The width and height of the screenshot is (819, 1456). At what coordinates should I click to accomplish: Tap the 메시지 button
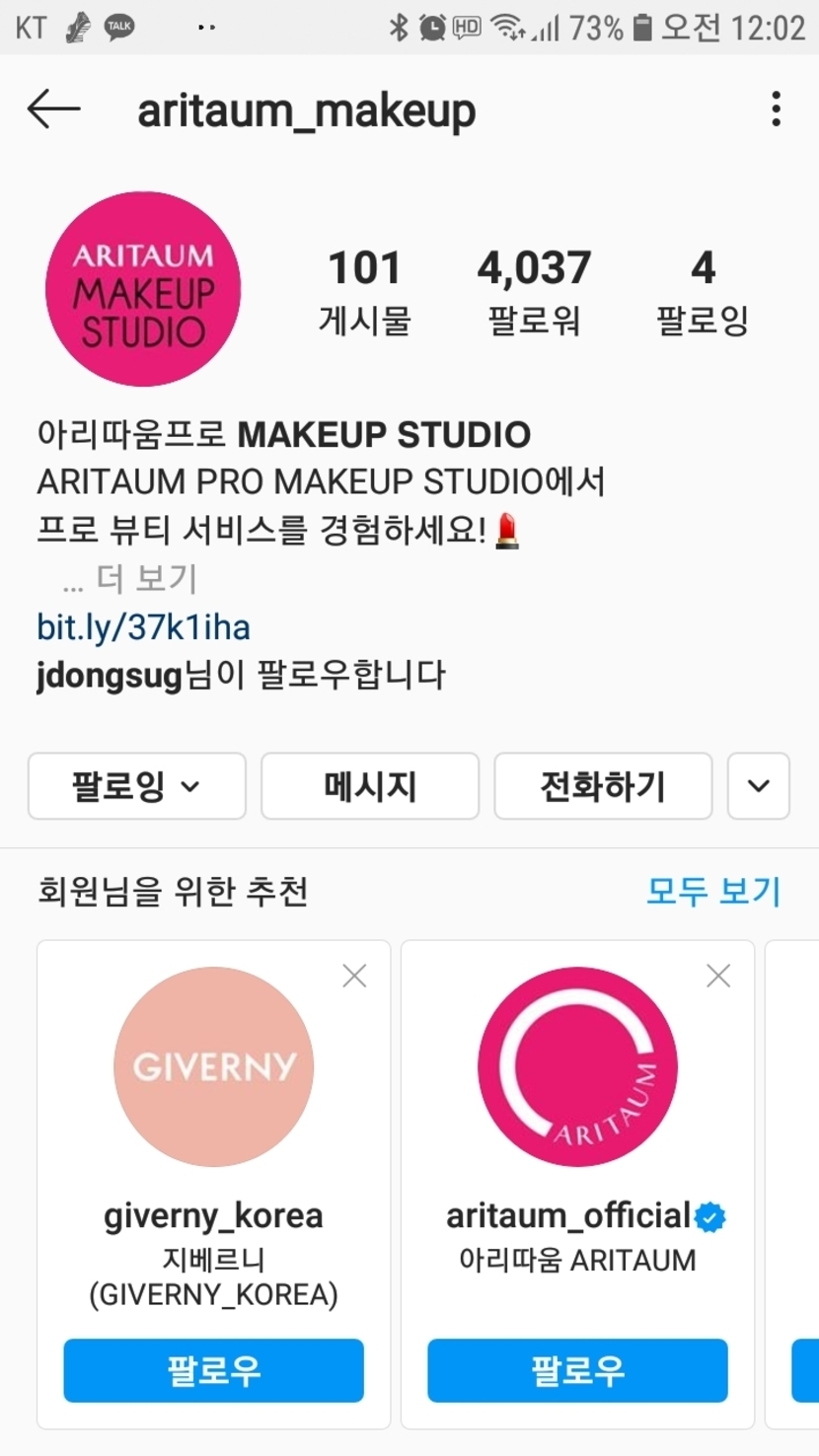tap(370, 786)
